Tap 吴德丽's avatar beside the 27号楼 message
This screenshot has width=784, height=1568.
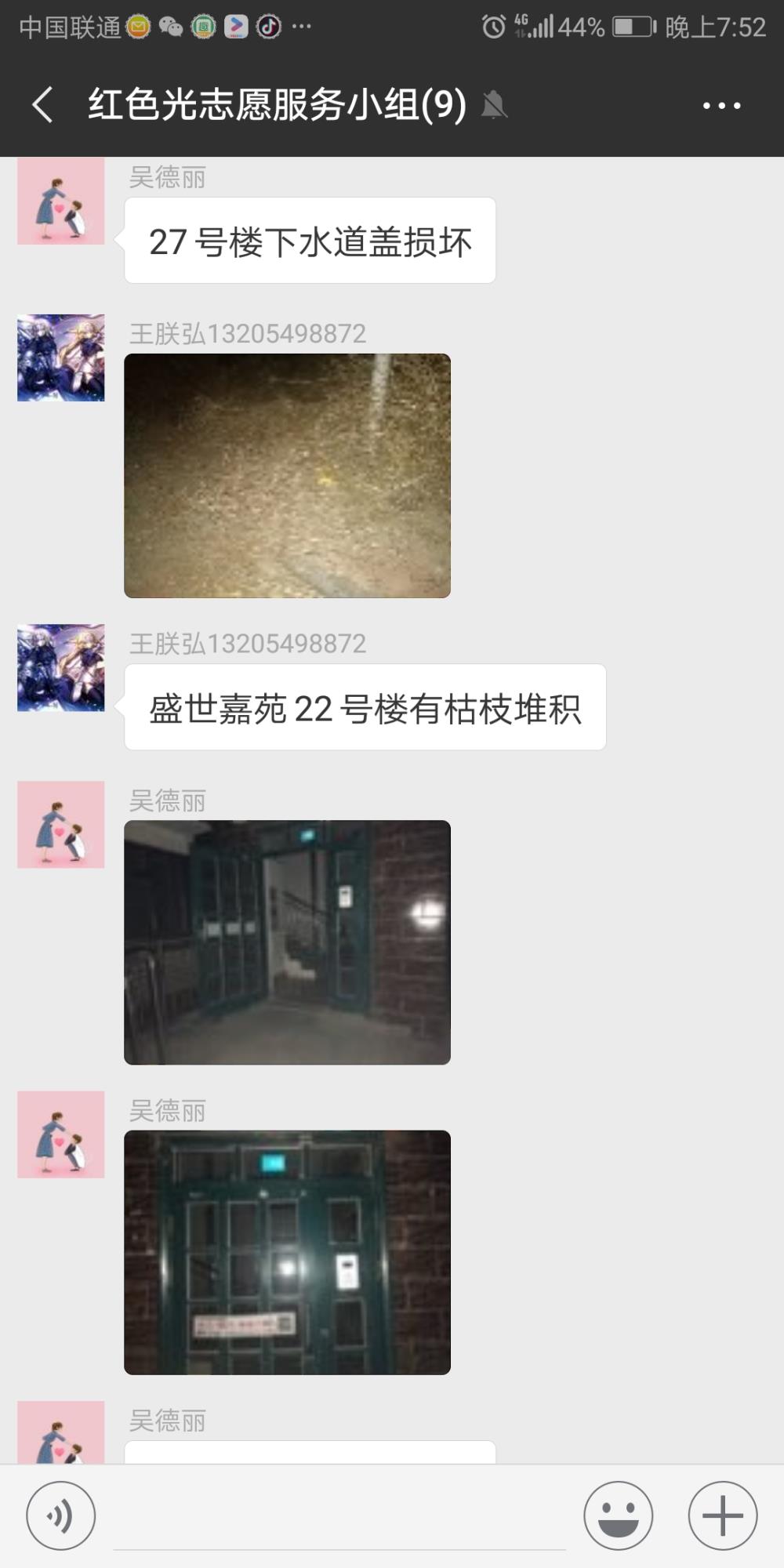click(61, 201)
